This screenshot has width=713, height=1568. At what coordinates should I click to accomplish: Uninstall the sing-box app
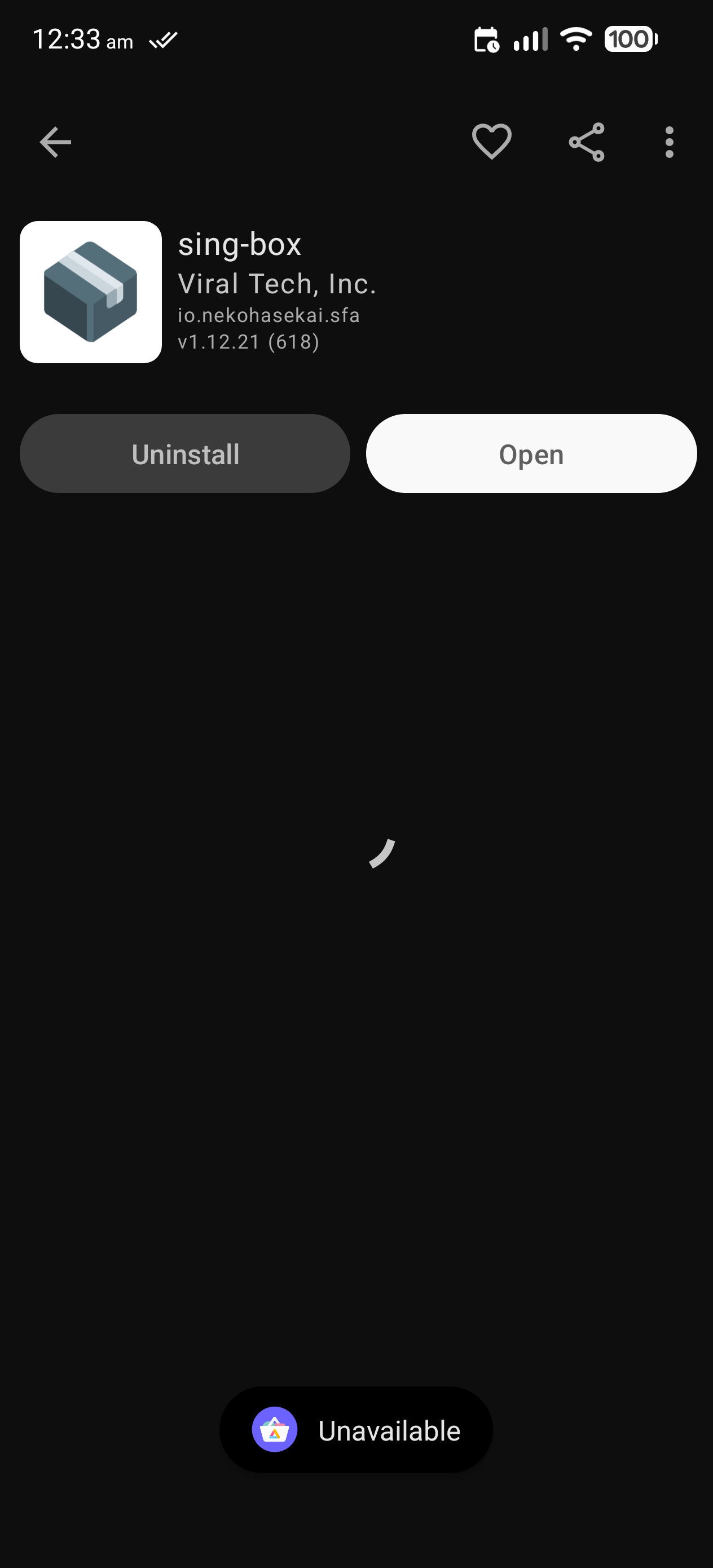coord(185,454)
